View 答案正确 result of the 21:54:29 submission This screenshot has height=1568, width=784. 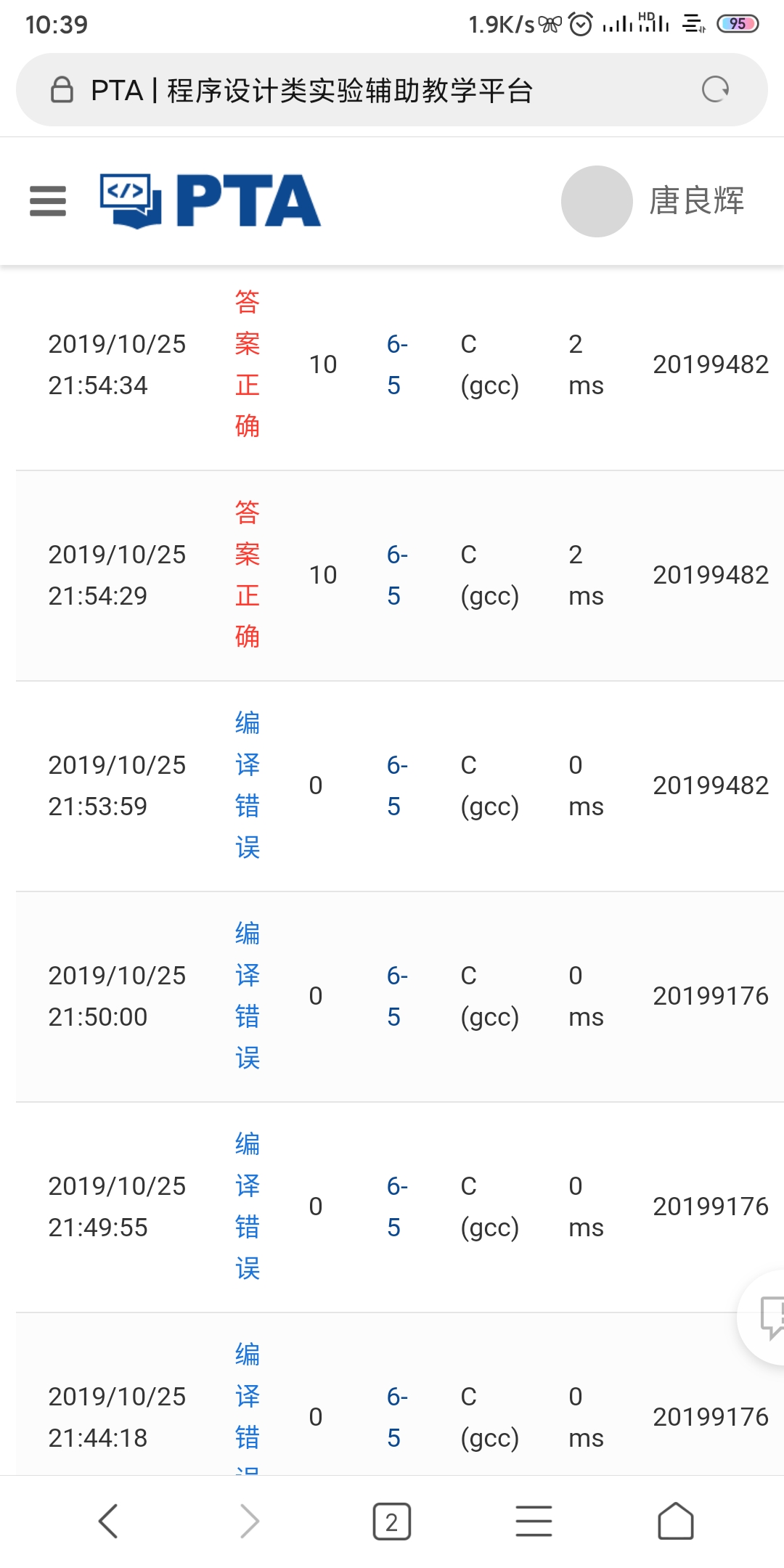coord(247,575)
